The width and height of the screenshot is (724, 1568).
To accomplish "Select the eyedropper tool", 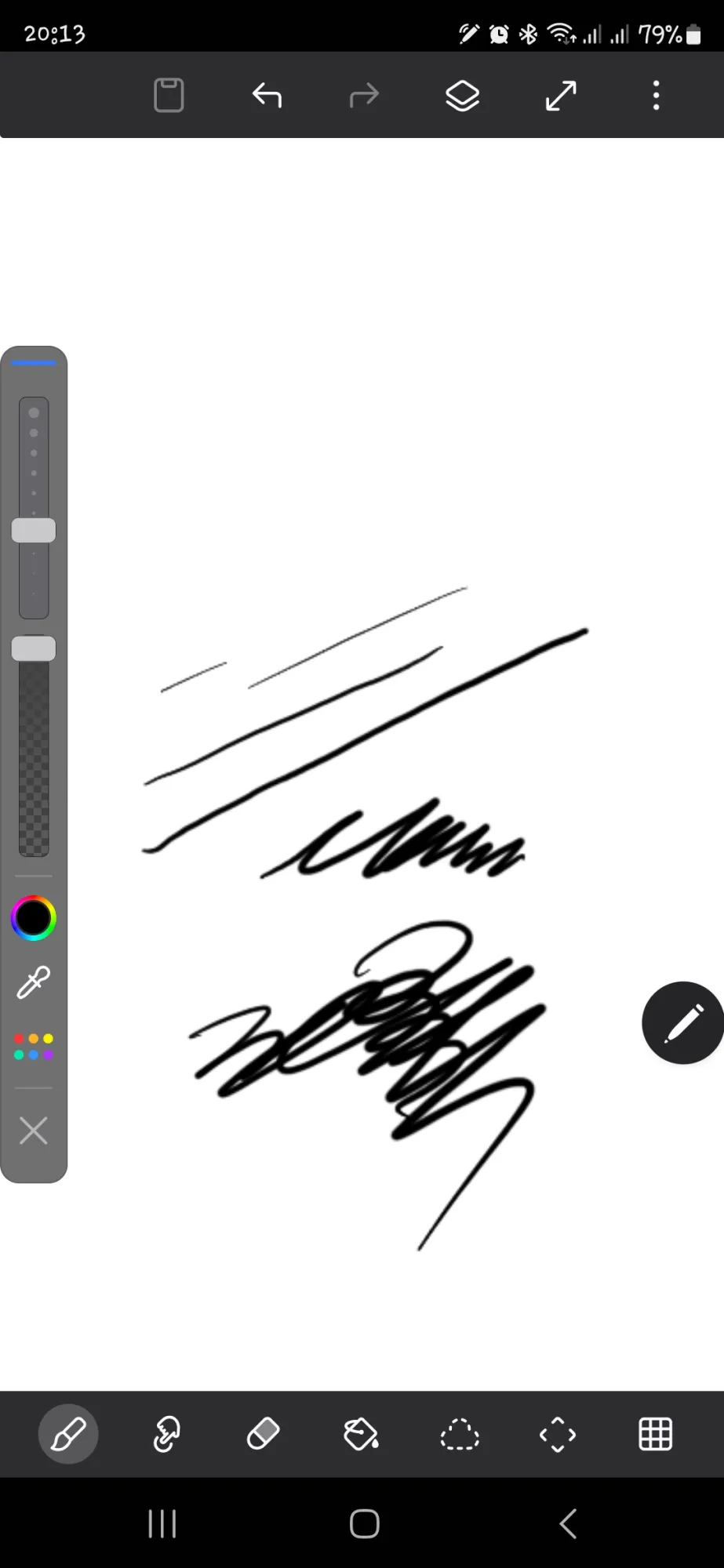I will pos(34,982).
